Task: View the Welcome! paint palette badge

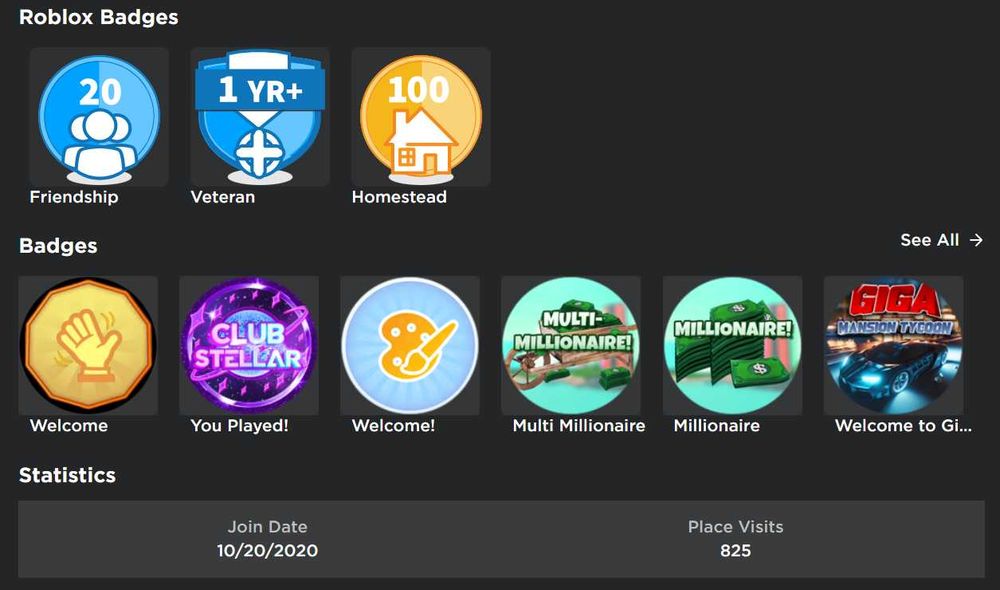Action: tap(409, 345)
